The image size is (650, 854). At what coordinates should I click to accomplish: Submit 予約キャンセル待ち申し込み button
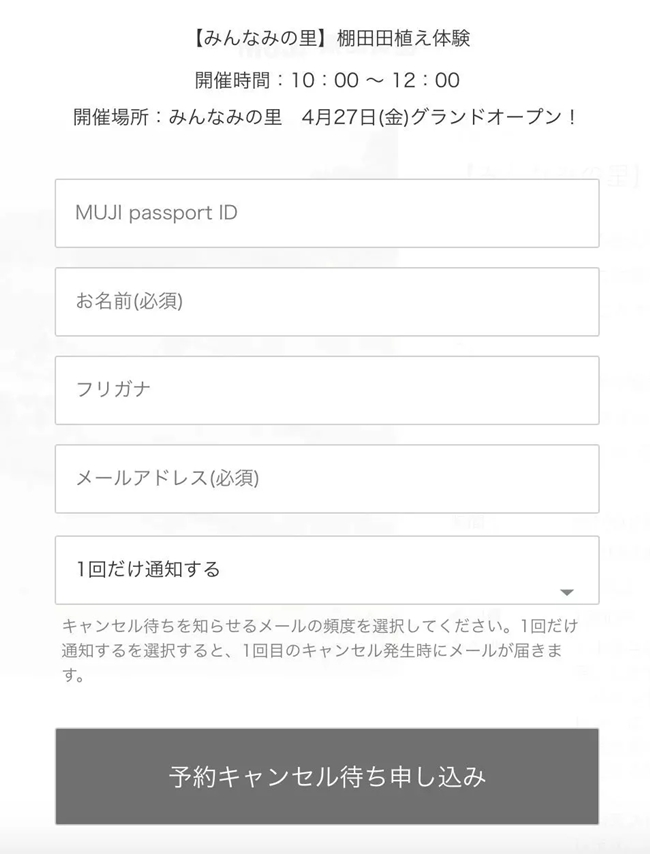(327, 776)
